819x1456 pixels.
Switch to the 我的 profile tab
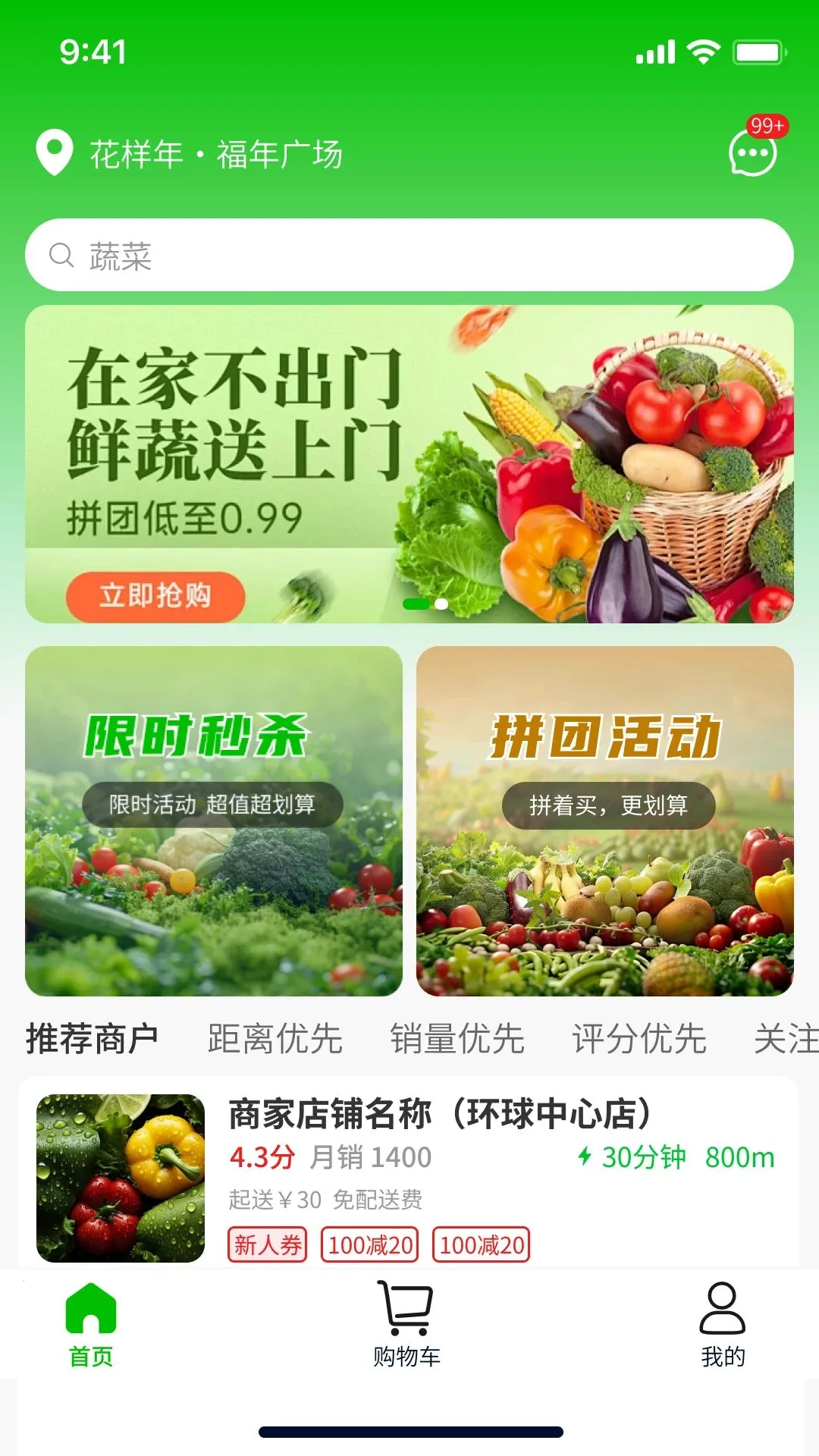723,1325
